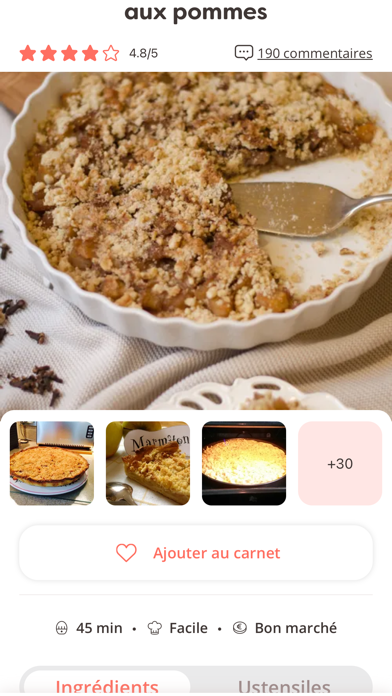392x696 pixels.
Task: Switch to the Ingrédients tab
Action: click(107, 683)
